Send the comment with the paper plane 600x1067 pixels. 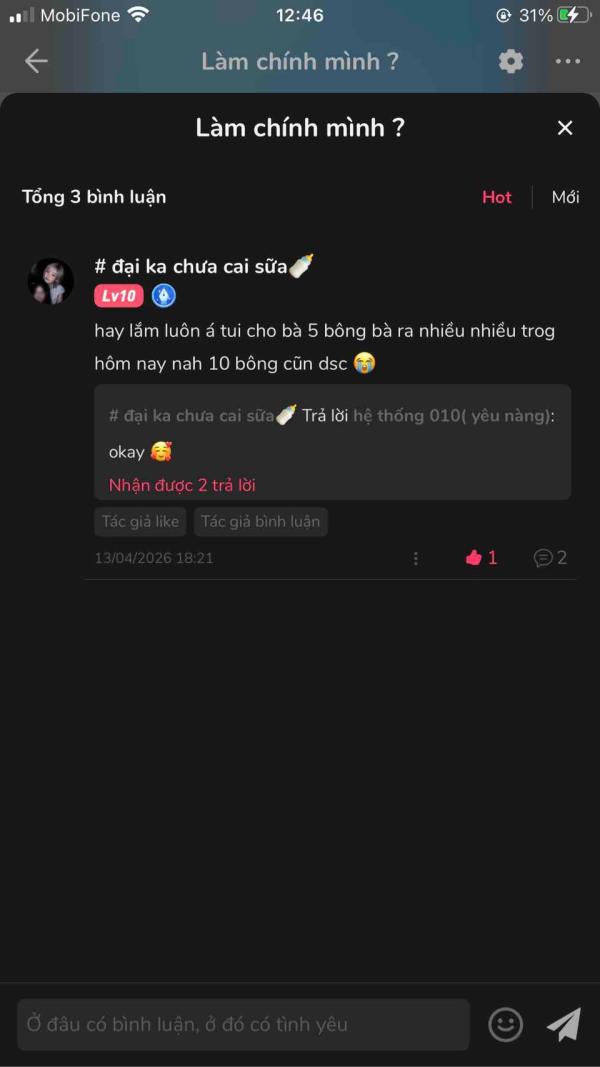[x=563, y=1024]
